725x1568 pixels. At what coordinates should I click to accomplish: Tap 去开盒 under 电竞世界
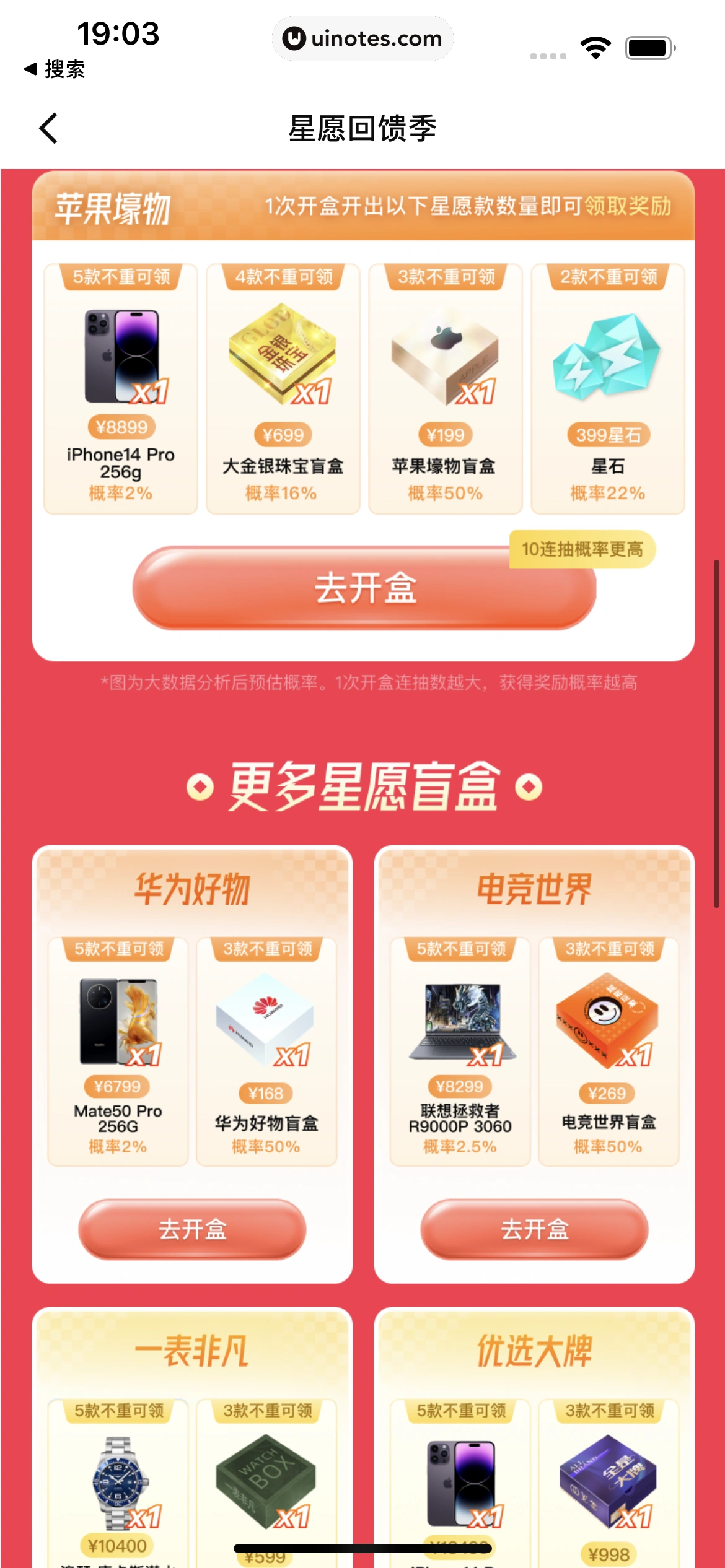pyautogui.click(x=534, y=1229)
